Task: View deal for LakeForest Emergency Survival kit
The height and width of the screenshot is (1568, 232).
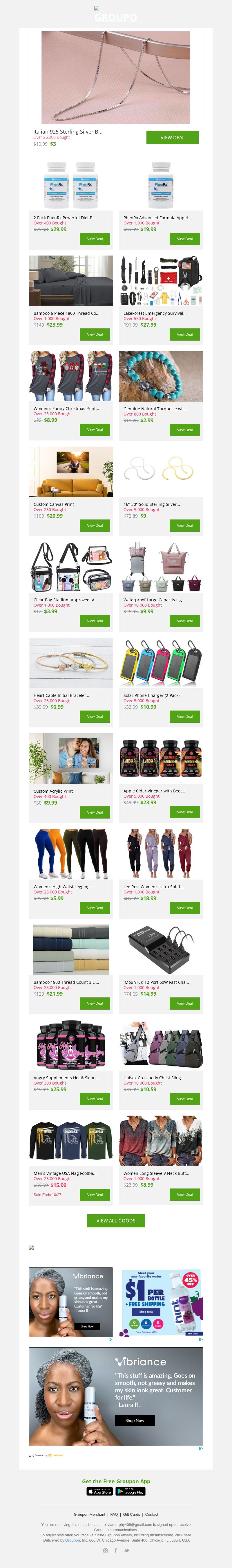Action: pyautogui.click(x=185, y=334)
